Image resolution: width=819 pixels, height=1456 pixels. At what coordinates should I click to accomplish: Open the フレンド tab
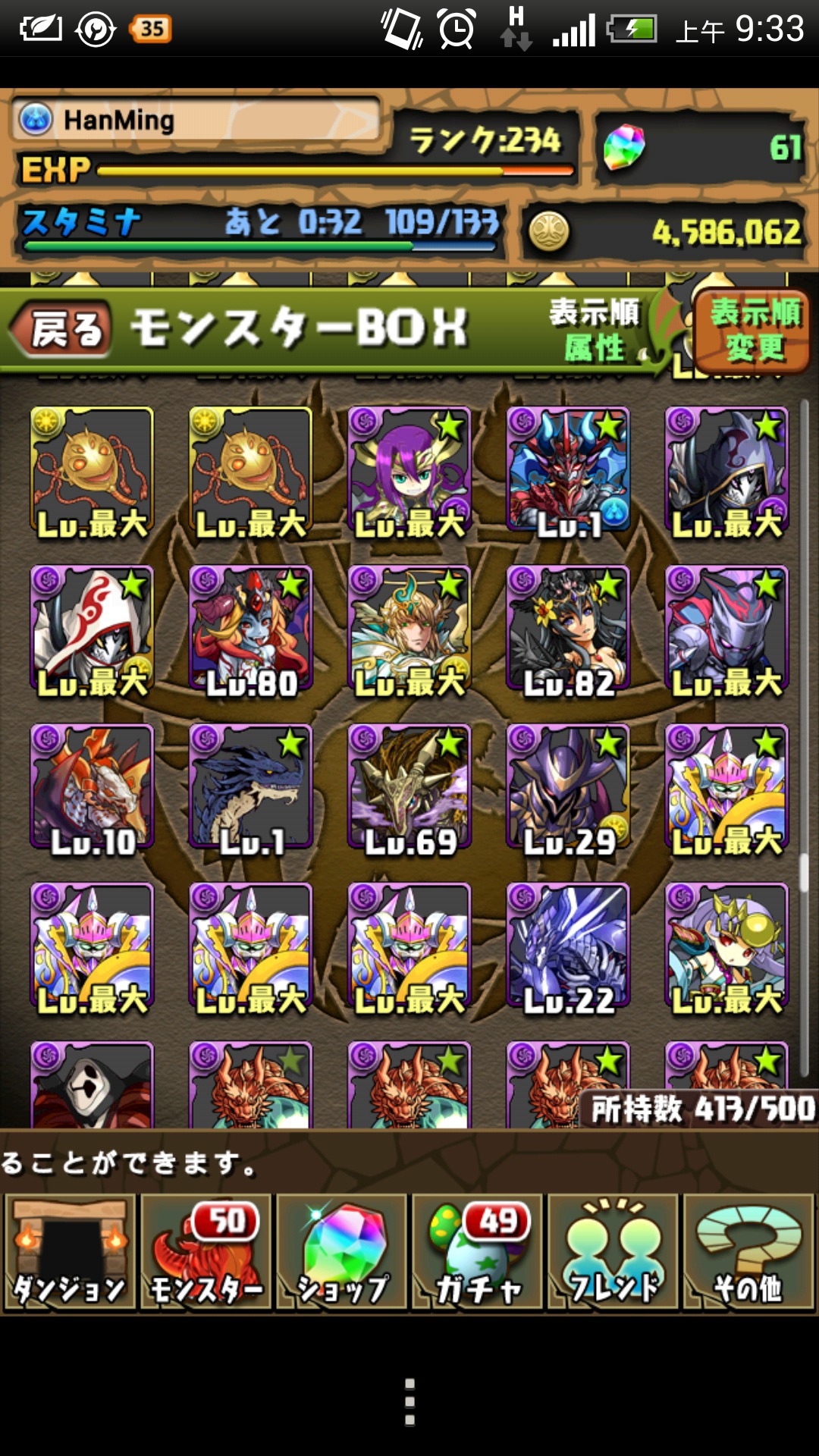tap(613, 1252)
